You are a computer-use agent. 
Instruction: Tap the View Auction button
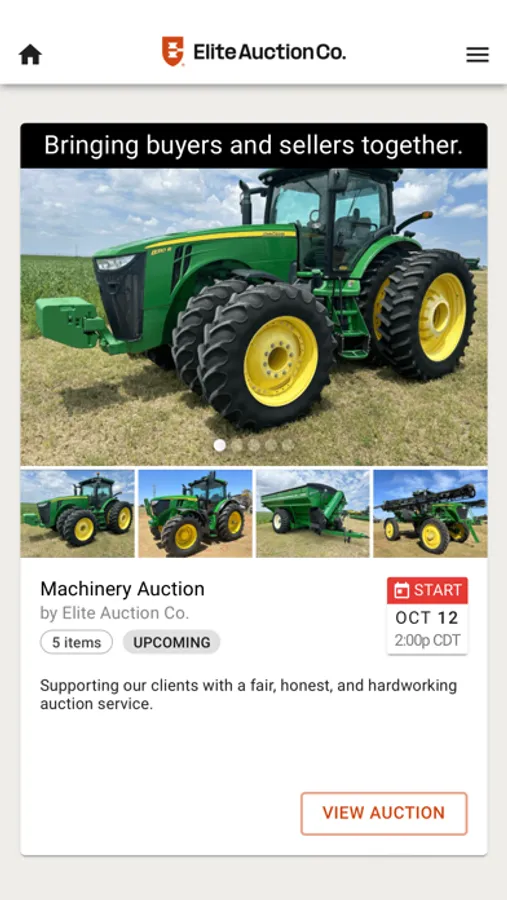tap(384, 813)
